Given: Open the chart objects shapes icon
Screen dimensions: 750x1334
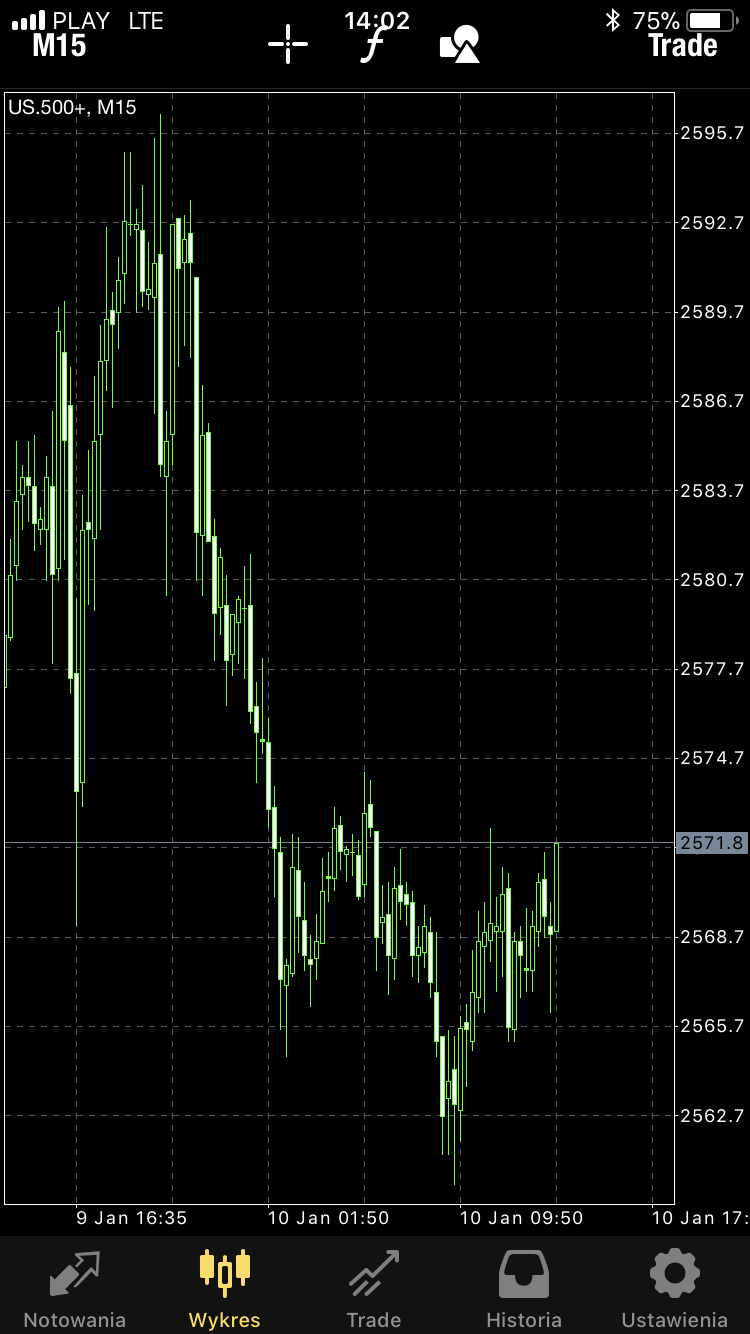Looking at the screenshot, I should 460,45.
